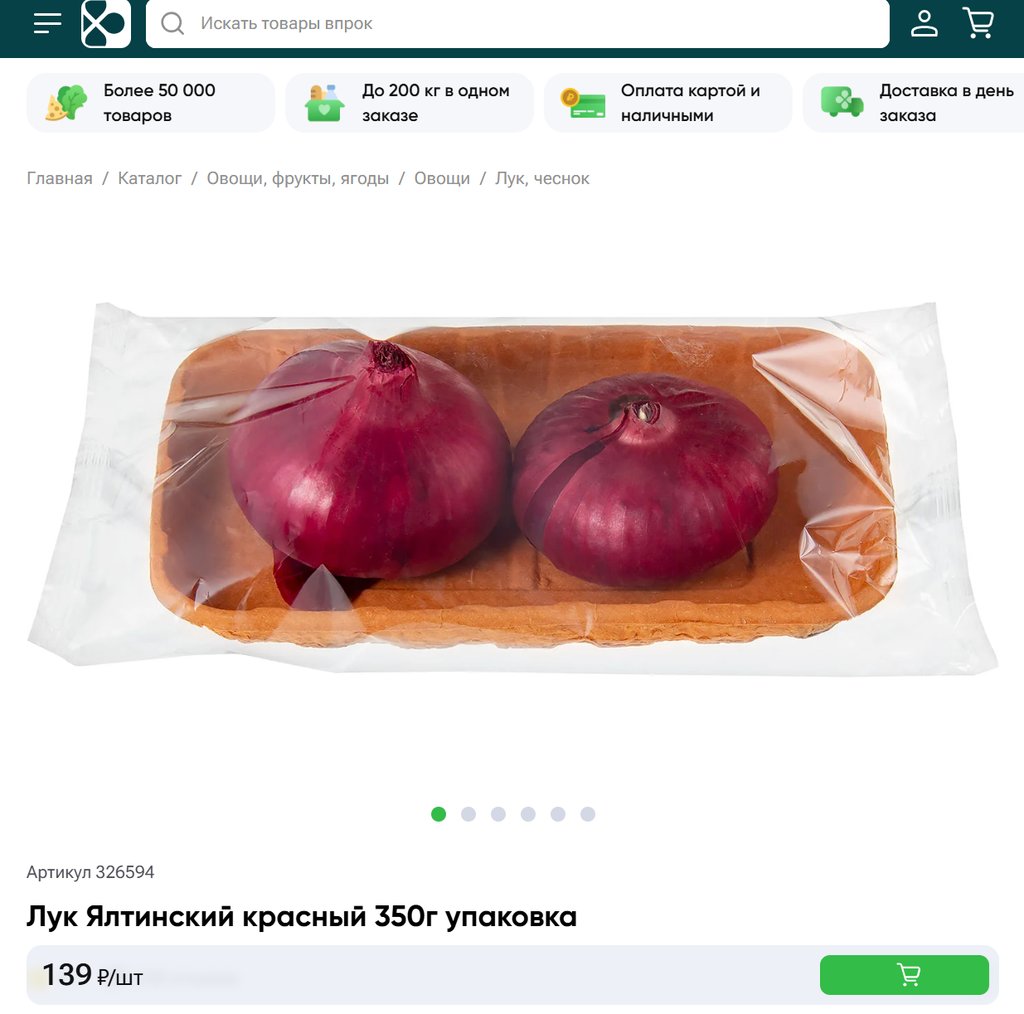Open Лук, чеснок category breadcrumb
Screen dimensions: 1024x1014
click(x=542, y=178)
